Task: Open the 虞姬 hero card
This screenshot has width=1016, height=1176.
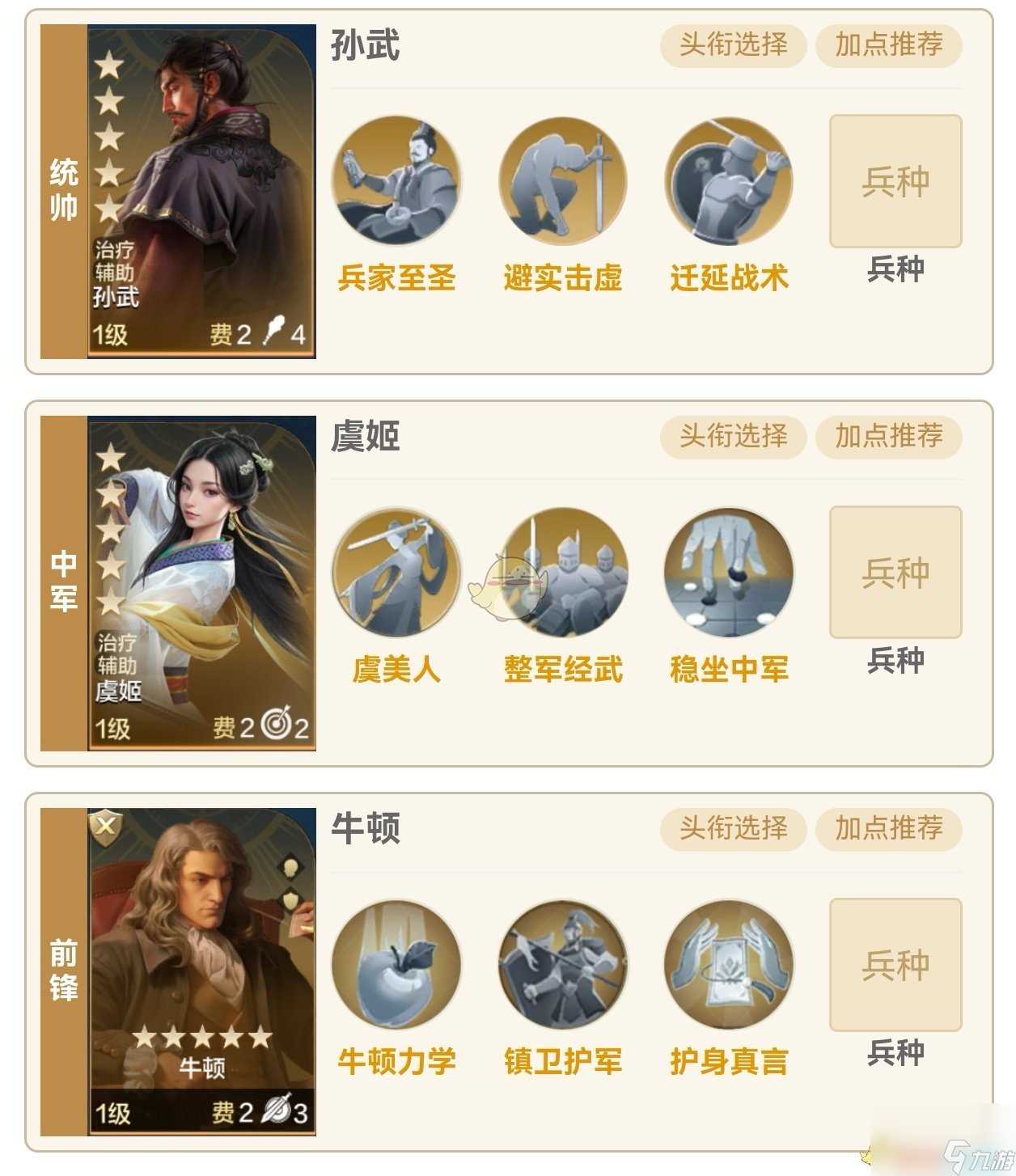Action: click(201, 583)
